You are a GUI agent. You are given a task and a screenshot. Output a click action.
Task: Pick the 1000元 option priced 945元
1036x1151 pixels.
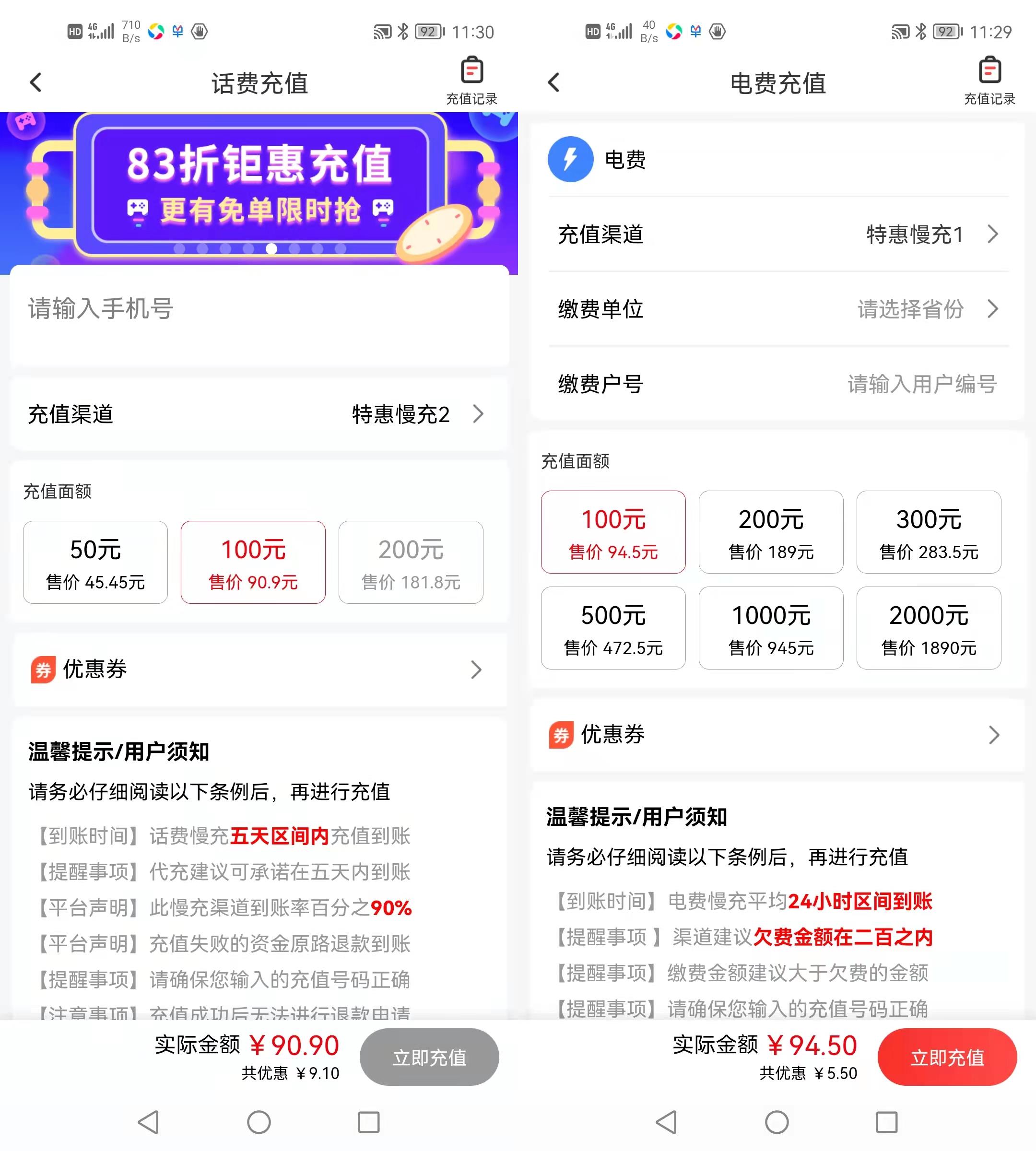click(771, 628)
